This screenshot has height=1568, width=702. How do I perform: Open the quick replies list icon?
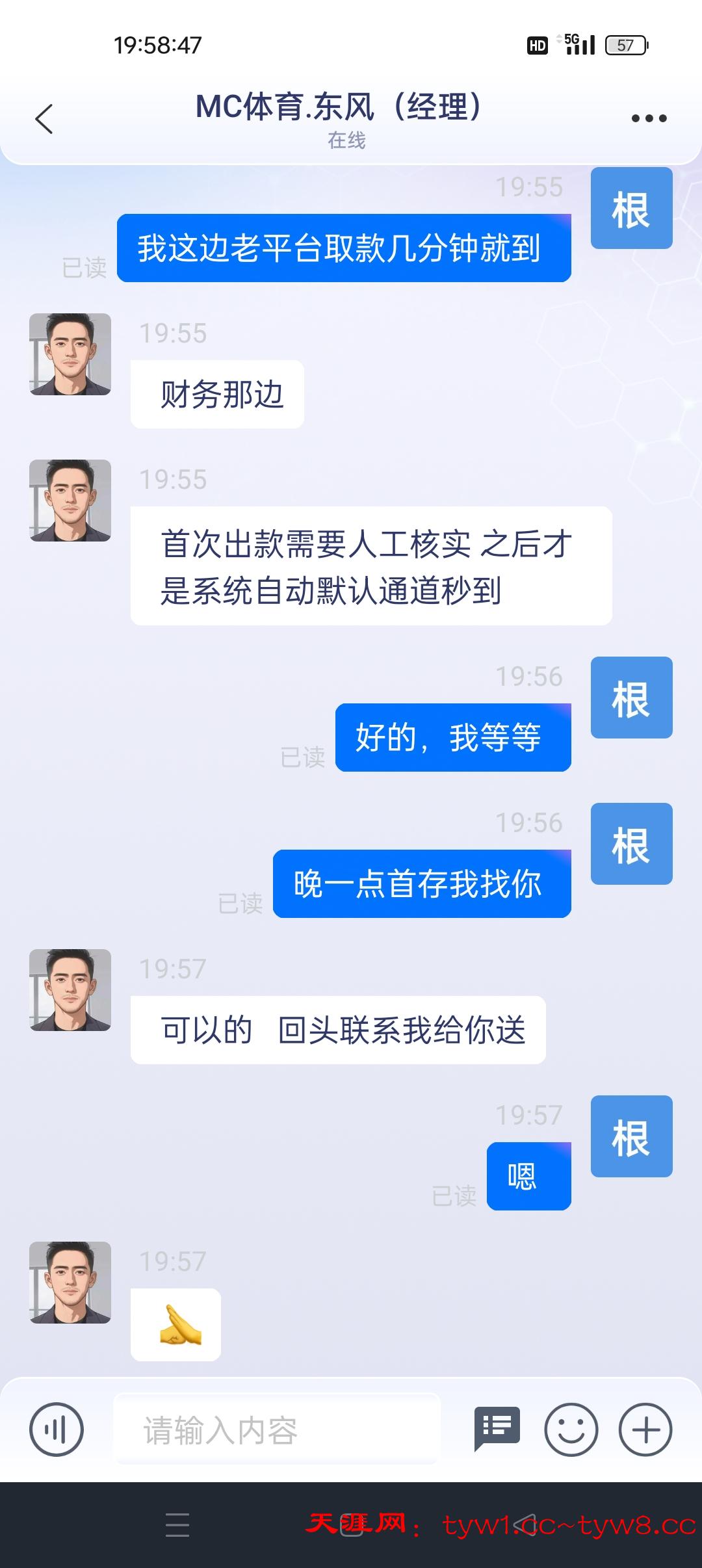497,1428
